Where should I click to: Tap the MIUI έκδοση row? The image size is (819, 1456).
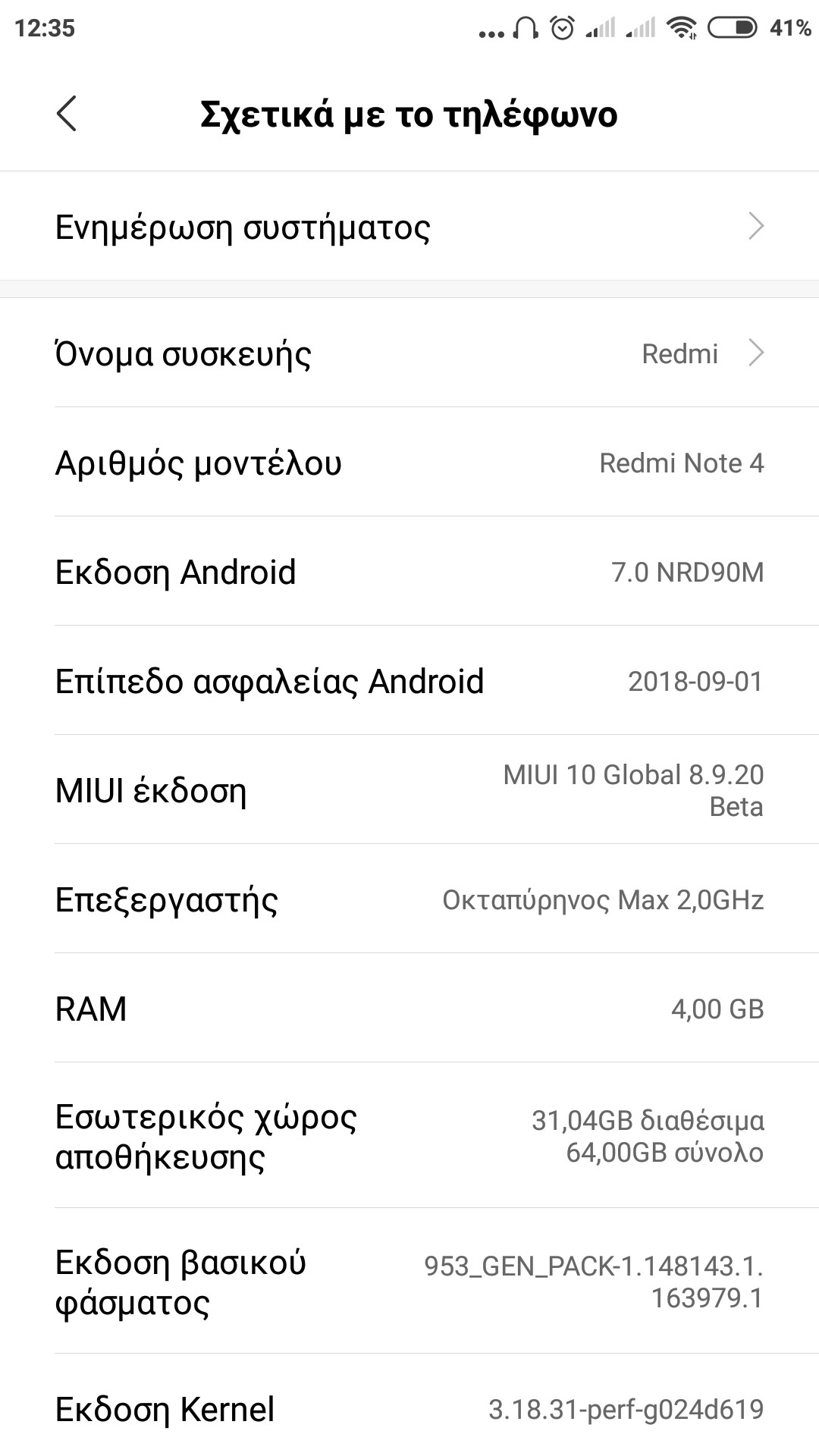click(409, 790)
